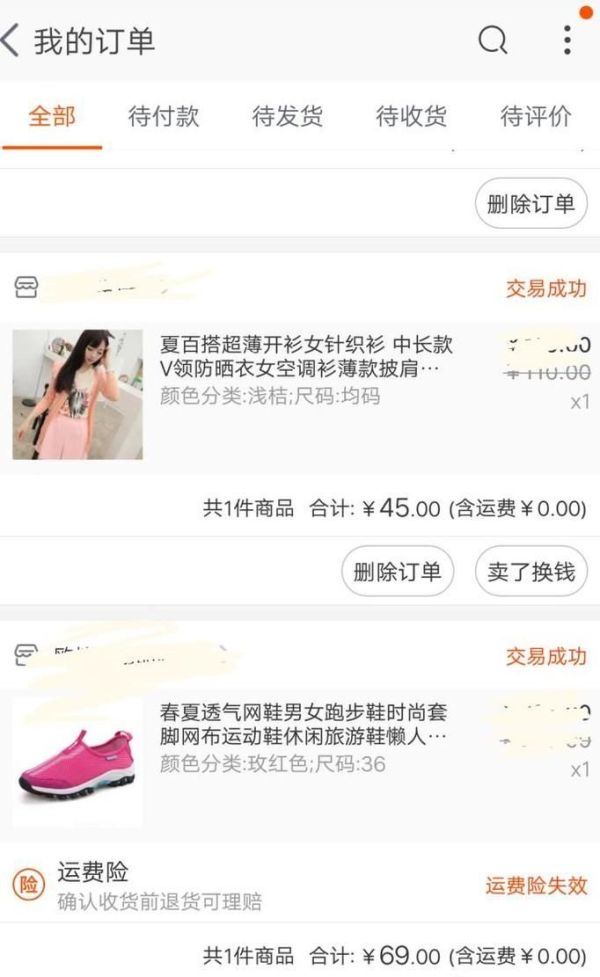Show 待发货 orders
This screenshot has height=977, width=600.
coord(288,116)
